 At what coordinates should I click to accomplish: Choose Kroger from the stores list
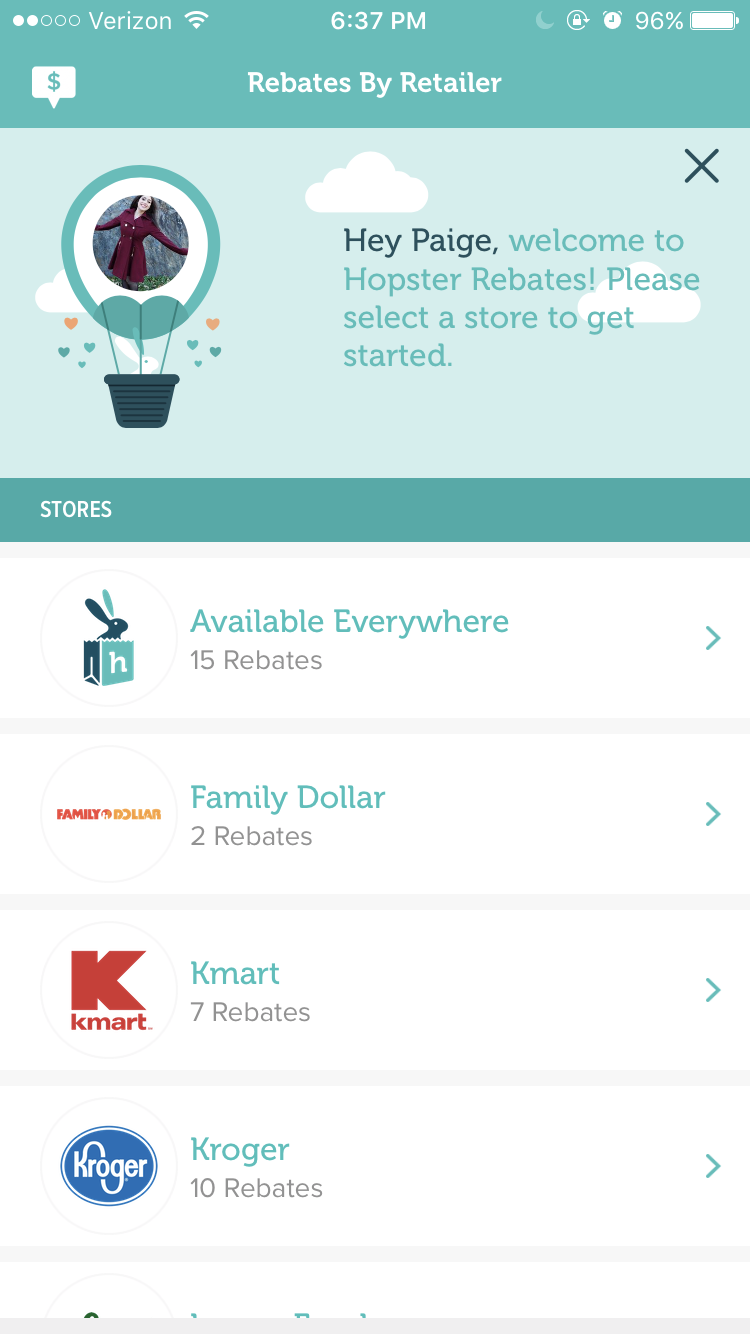(375, 1166)
